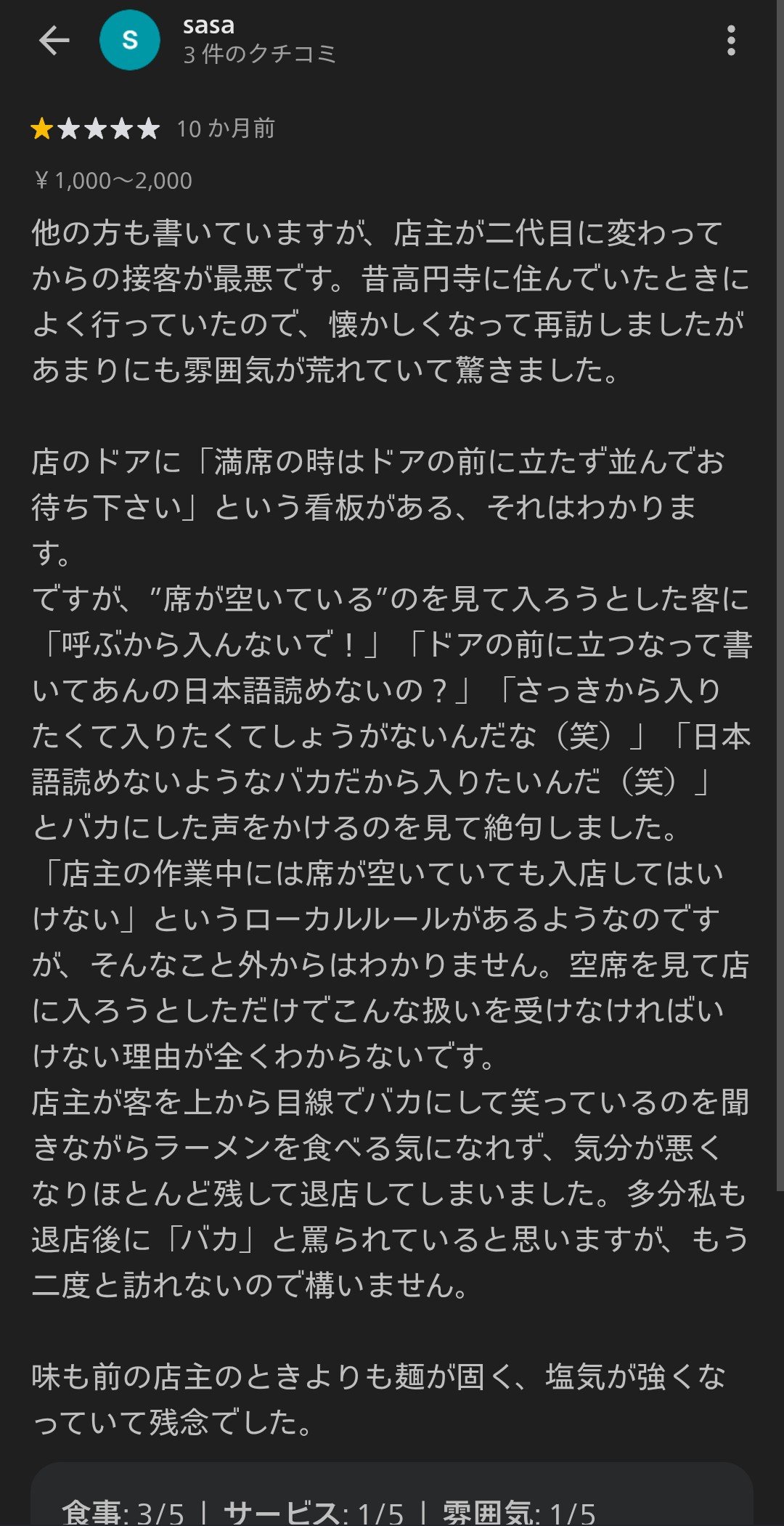Go back with the arrow icon
This screenshot has height=1526, width=784.
point(54,40)
